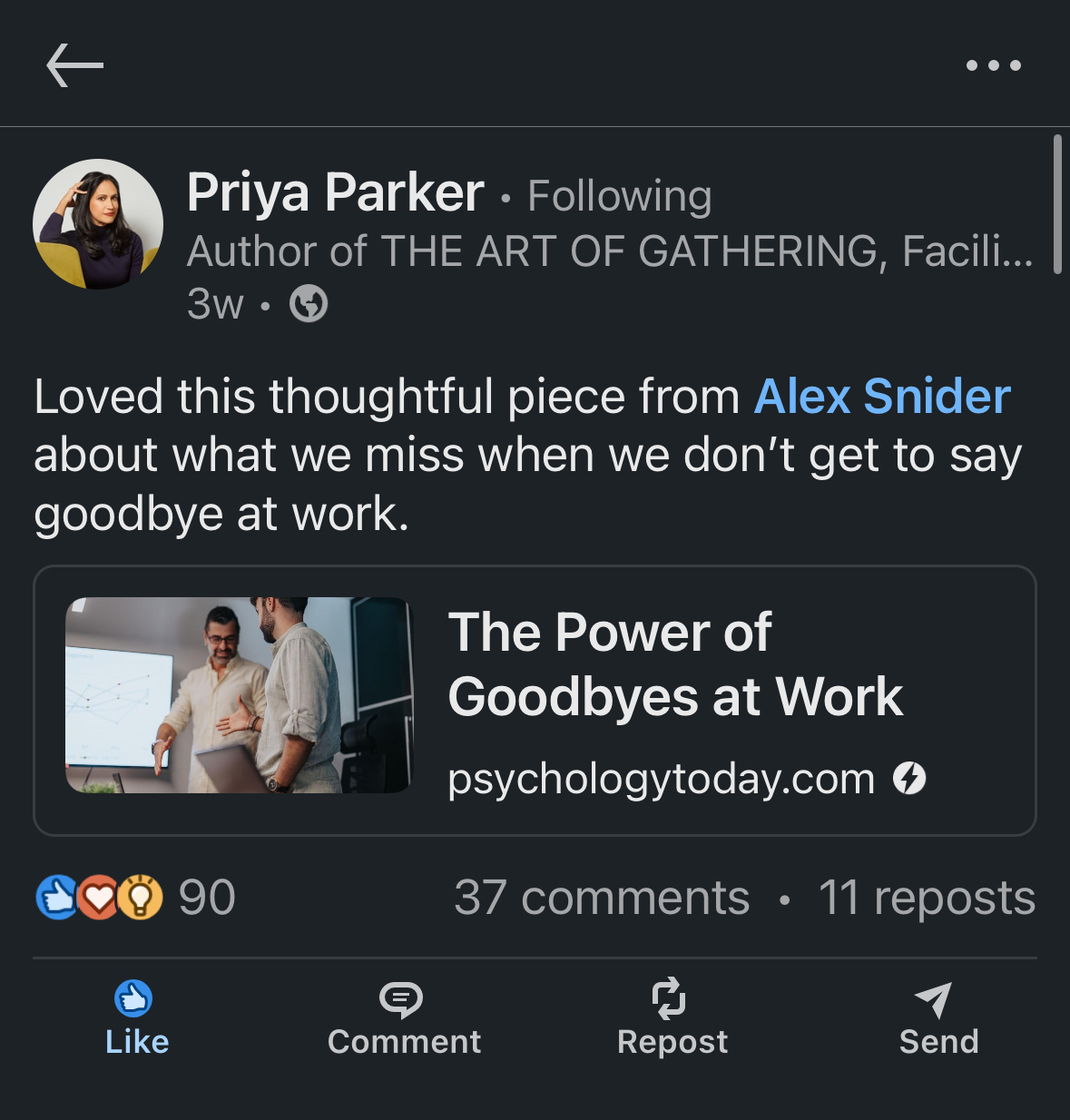Unlike the post via the Like button
The height and width of the screenshot is (1120, 1070).
pos(136,1018)
